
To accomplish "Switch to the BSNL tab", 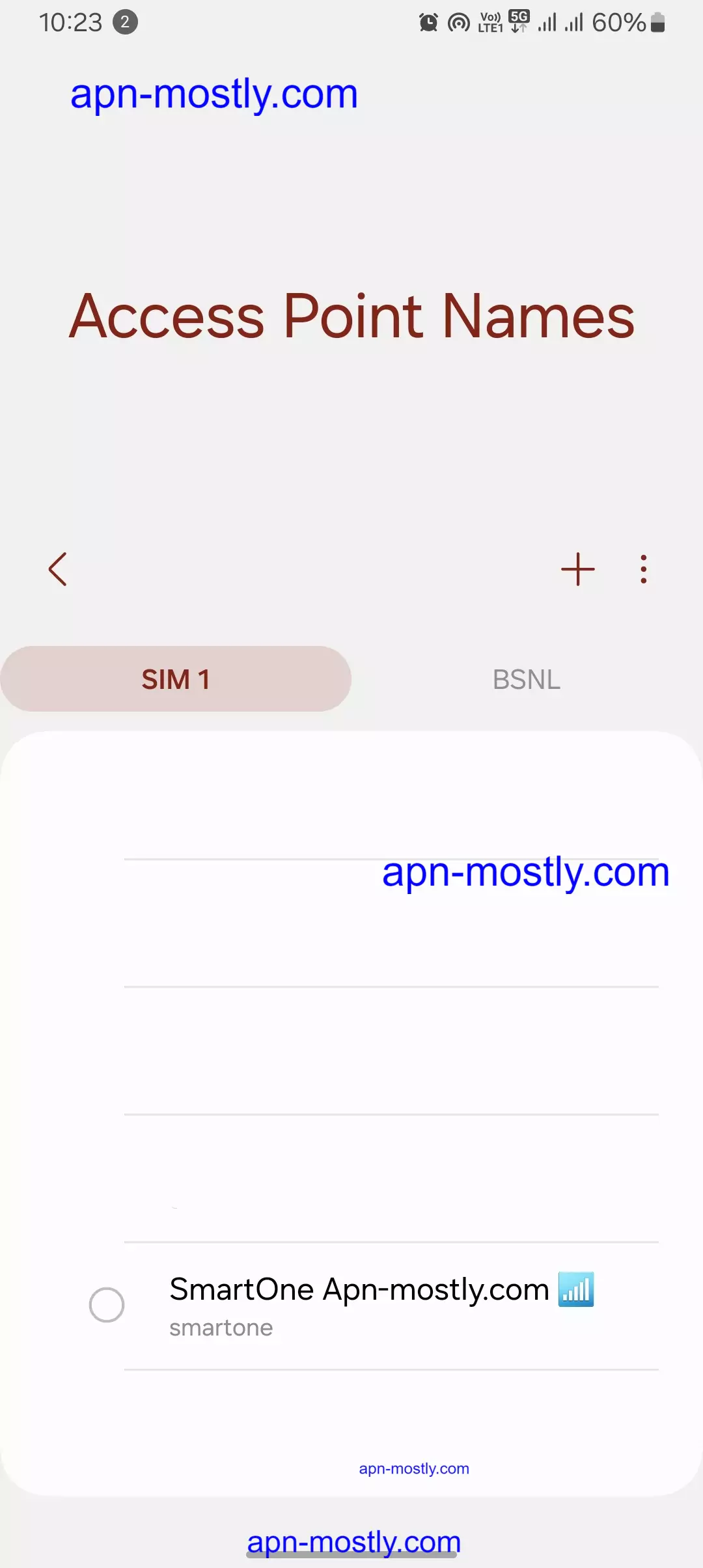I will tap(527, 679).
